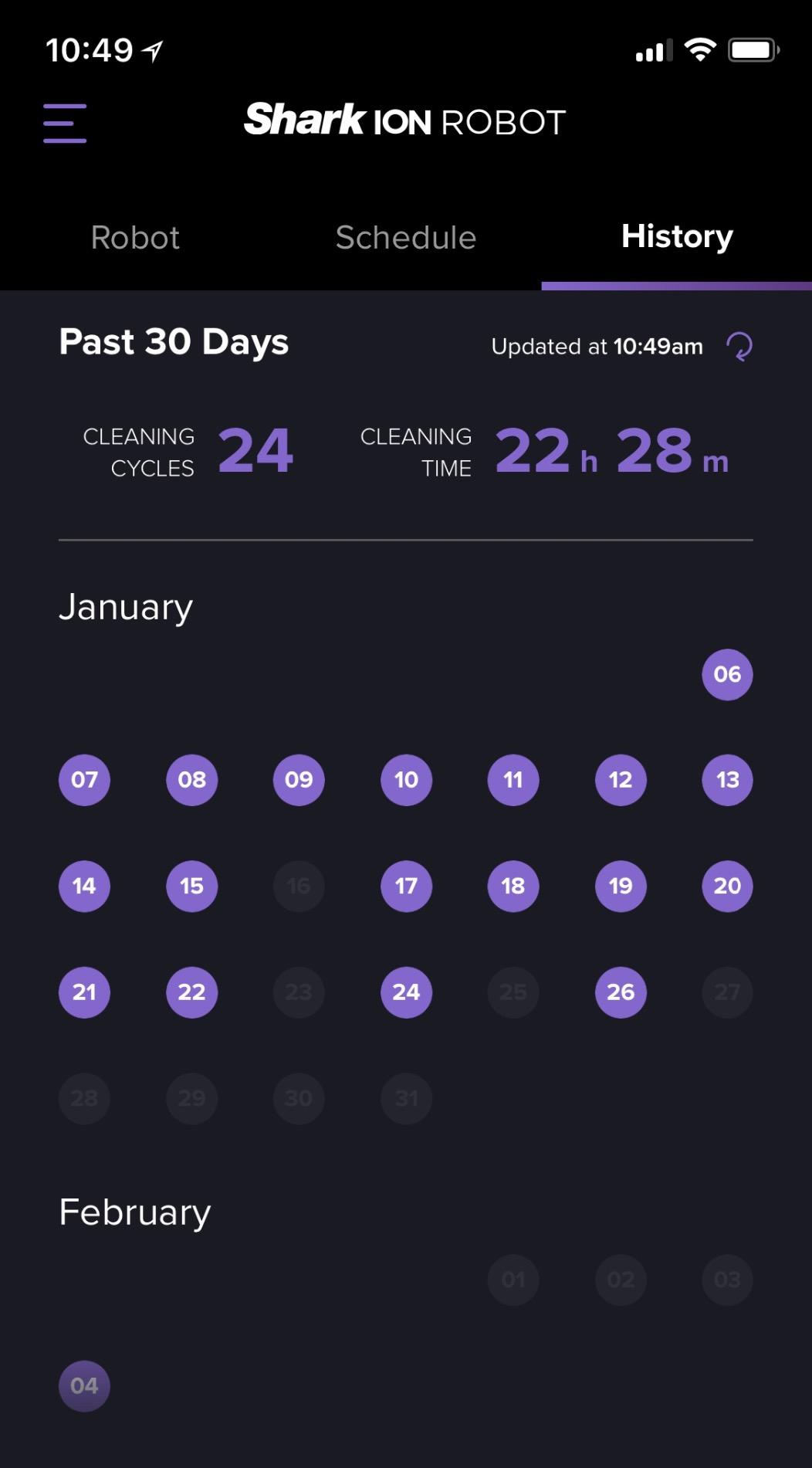View January 18 cleaning details
The height and width of the screenshot is (1468, 812).
pyautogui.click(x=513, y=886)
